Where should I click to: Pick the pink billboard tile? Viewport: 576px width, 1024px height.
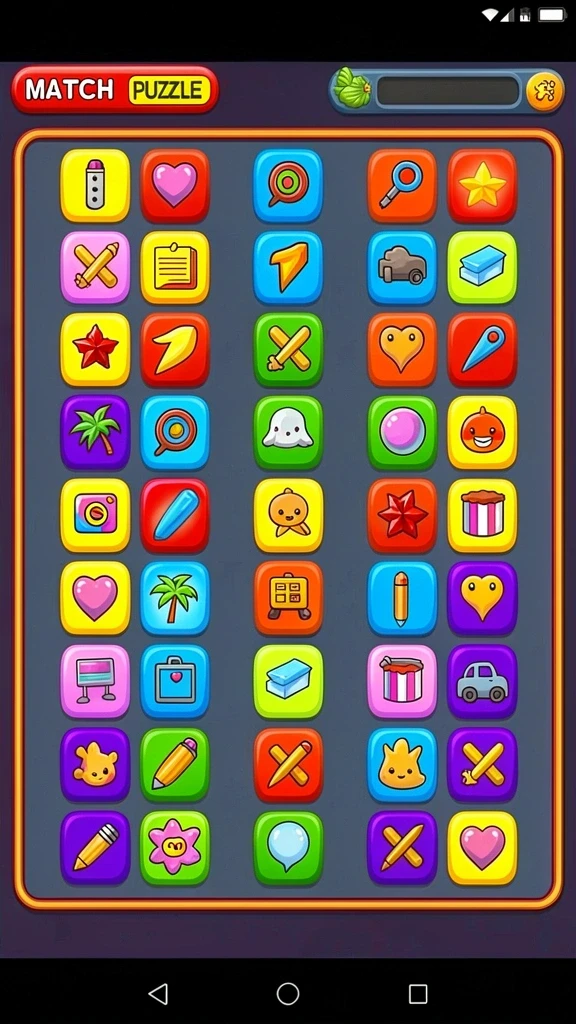(95, 682)
